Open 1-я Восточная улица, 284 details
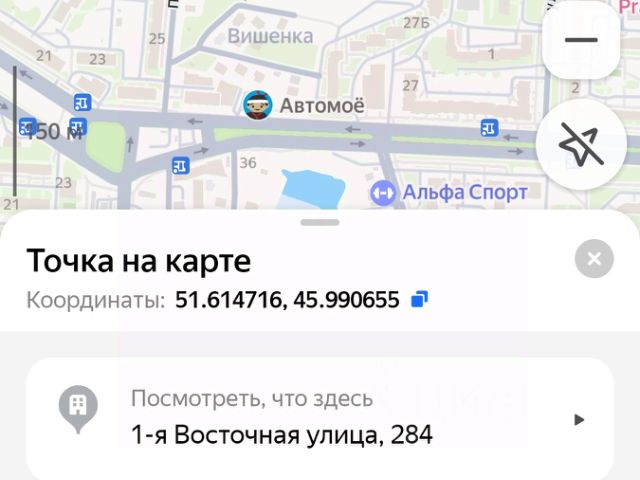 pyautogui.click(x=320, y=420)
